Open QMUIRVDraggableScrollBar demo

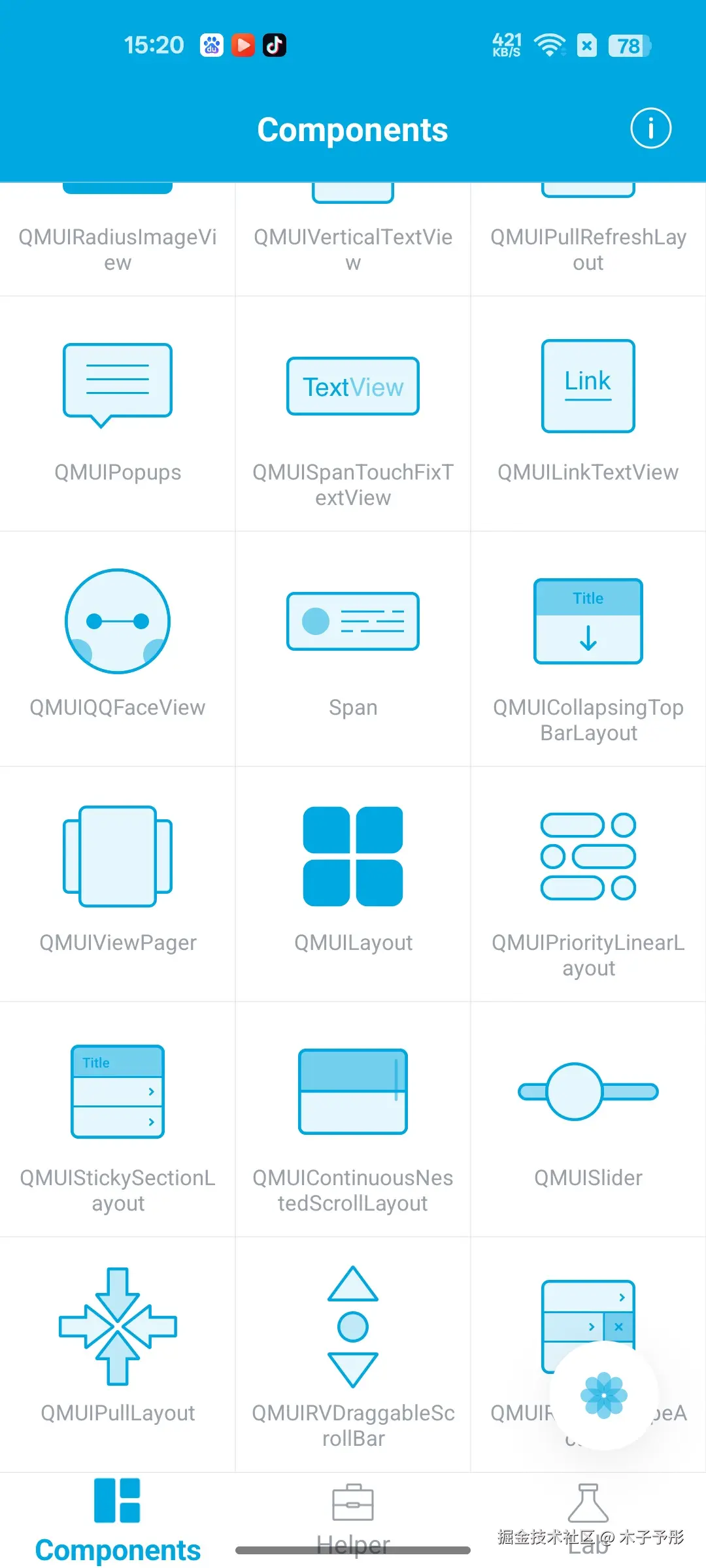[353, 1354]
